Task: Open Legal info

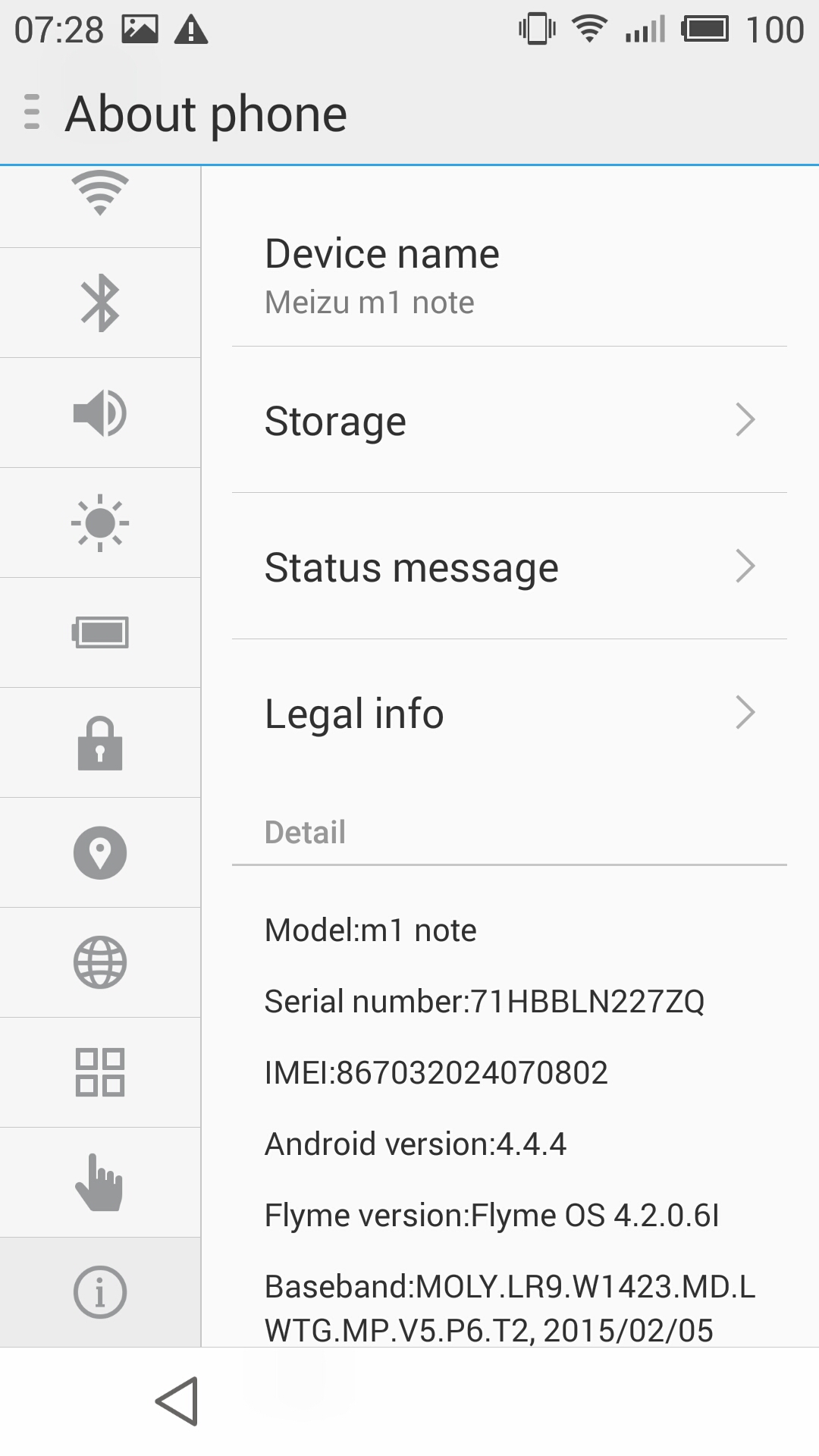Action: 510,713
